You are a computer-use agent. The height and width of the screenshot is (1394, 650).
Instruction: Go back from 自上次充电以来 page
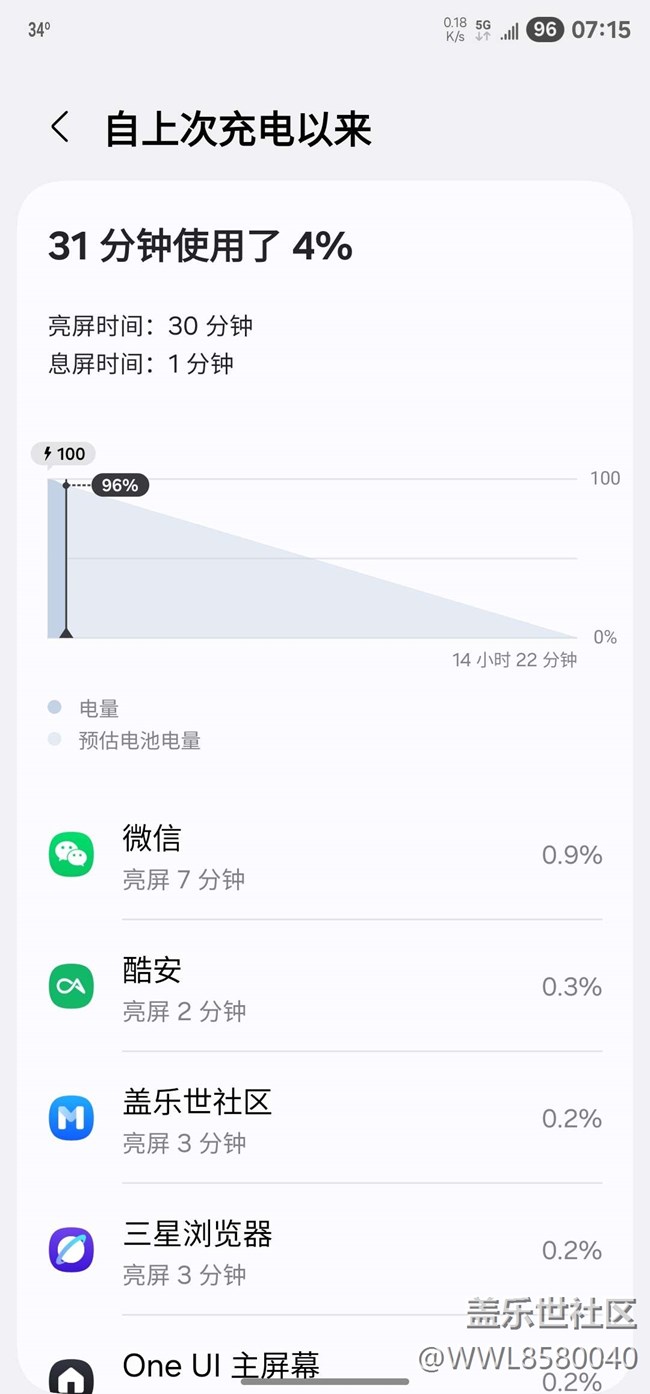pyautogui.click(x=60, y=128)
